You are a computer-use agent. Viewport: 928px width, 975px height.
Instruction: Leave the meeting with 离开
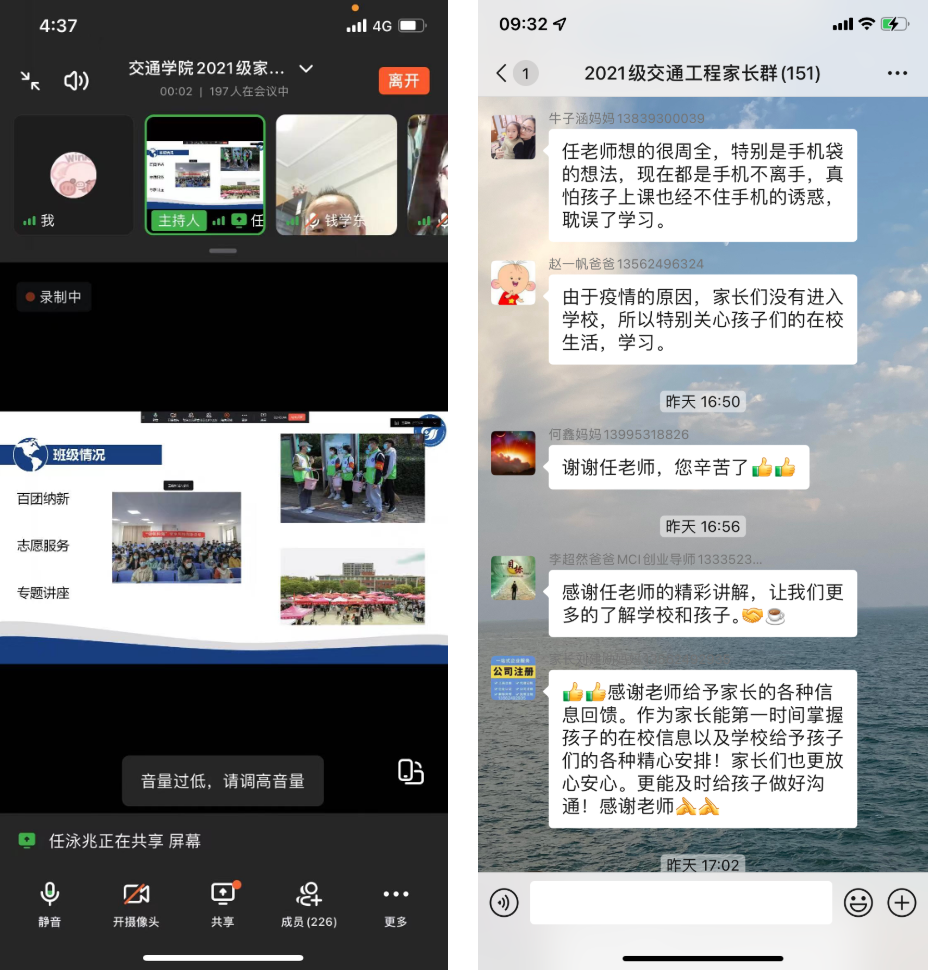pos(404,81)
